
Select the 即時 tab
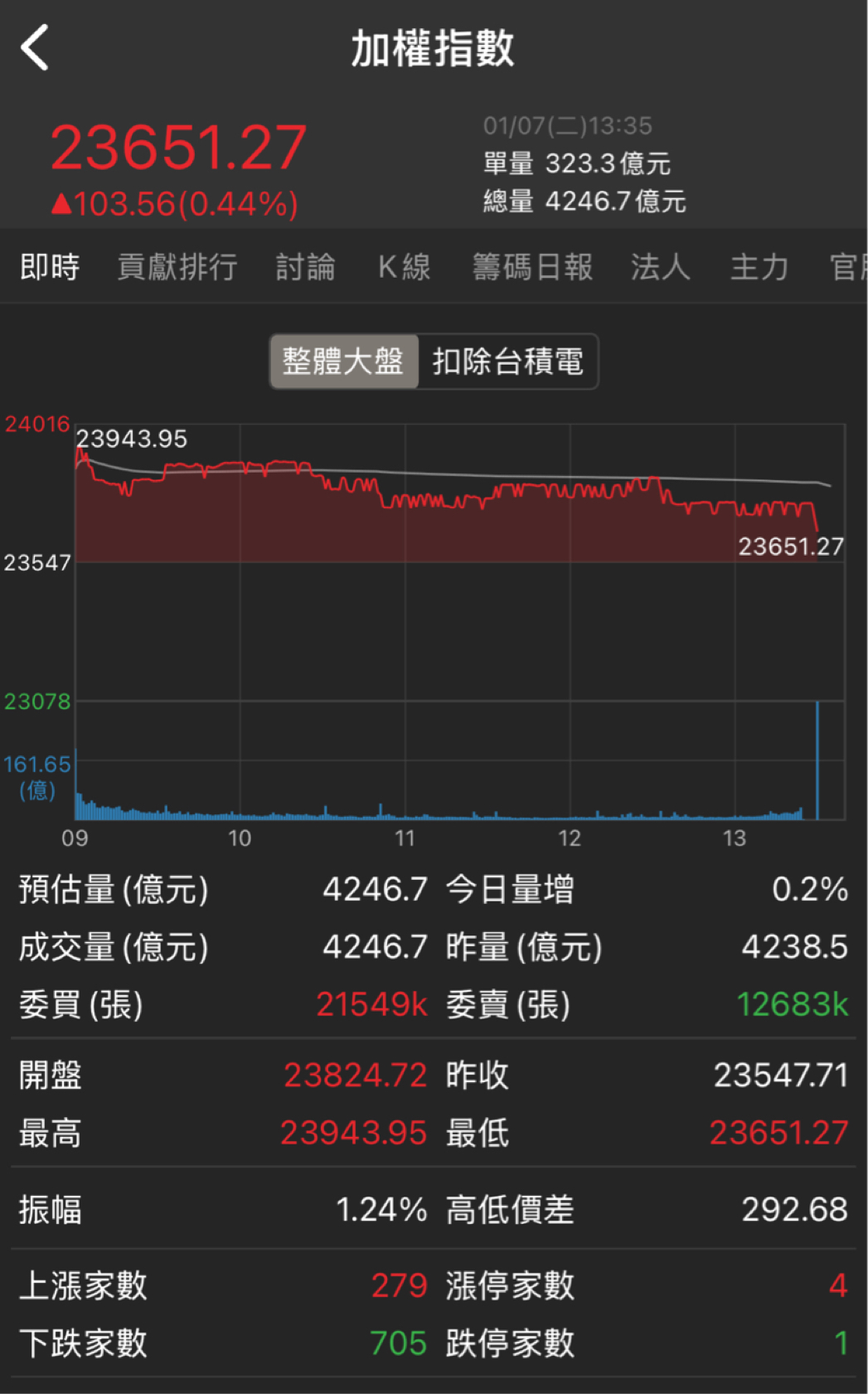coord(50,267)
